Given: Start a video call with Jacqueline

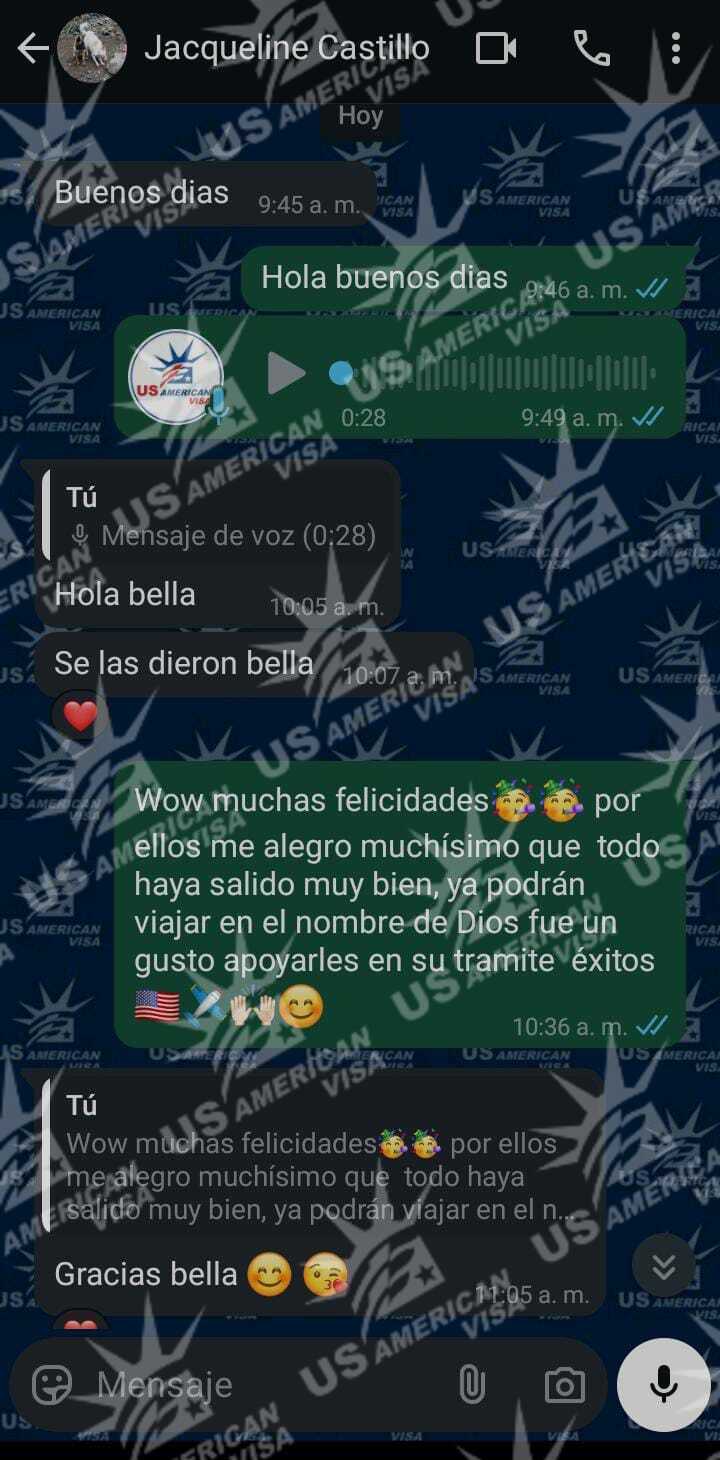Looking at the screenshot, I should pyautogui.click(x=496, y=48).
